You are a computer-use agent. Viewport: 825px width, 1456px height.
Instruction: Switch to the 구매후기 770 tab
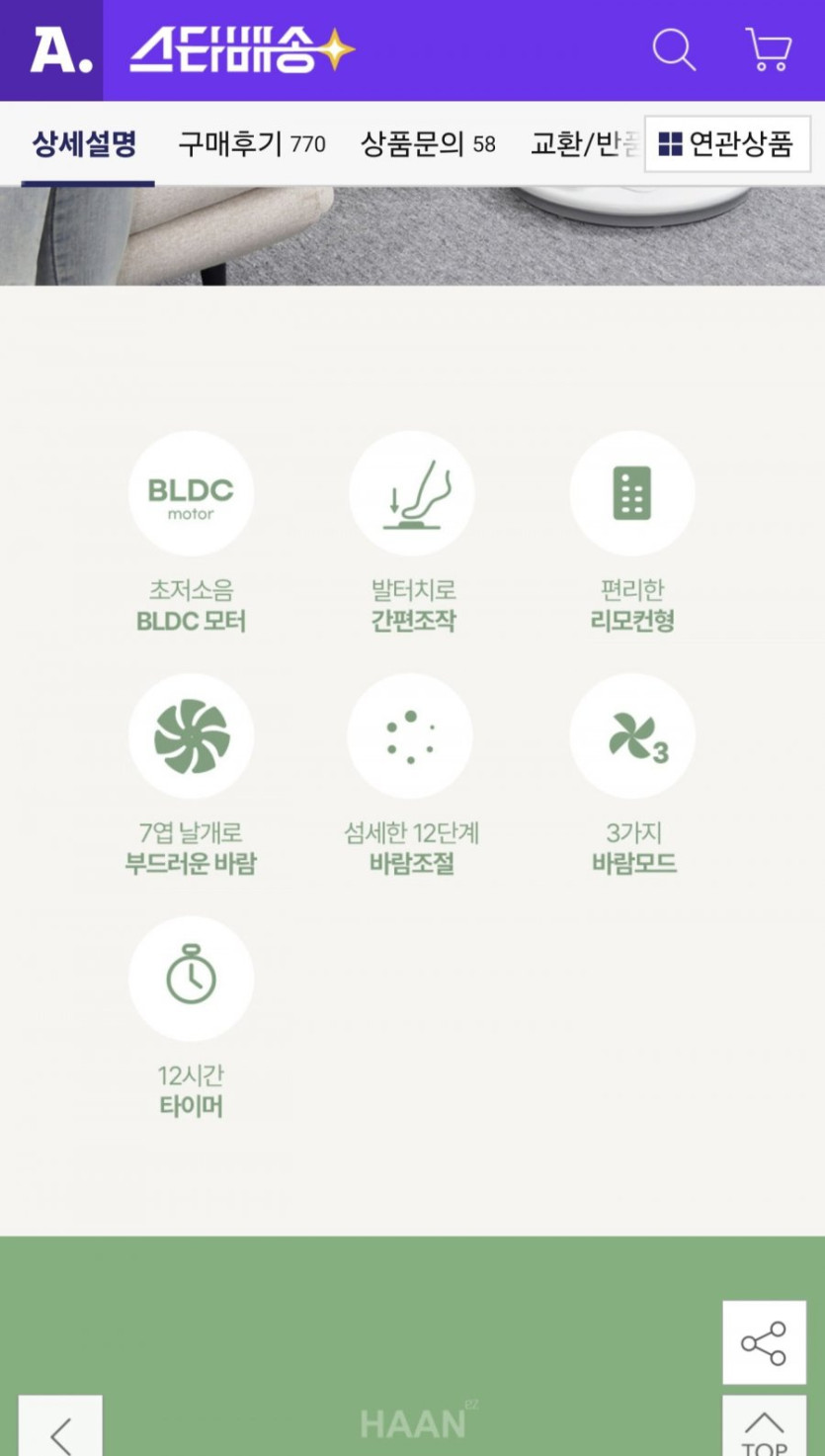point(251,144)
